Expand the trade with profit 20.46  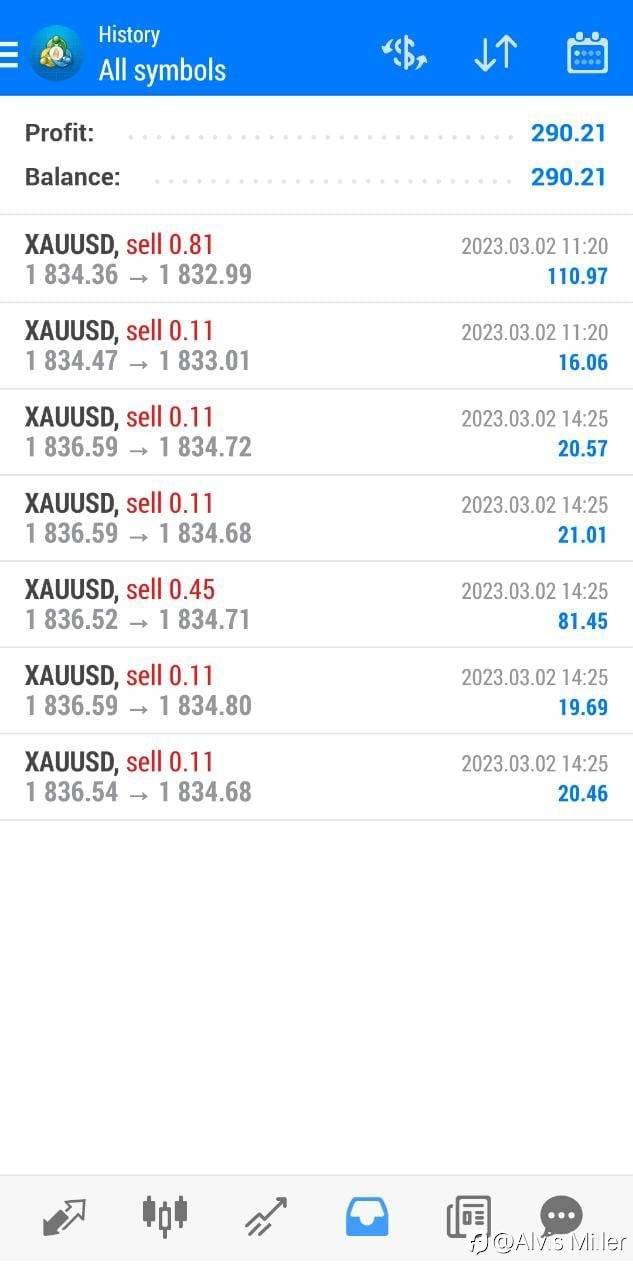click(x=316, y=777)
